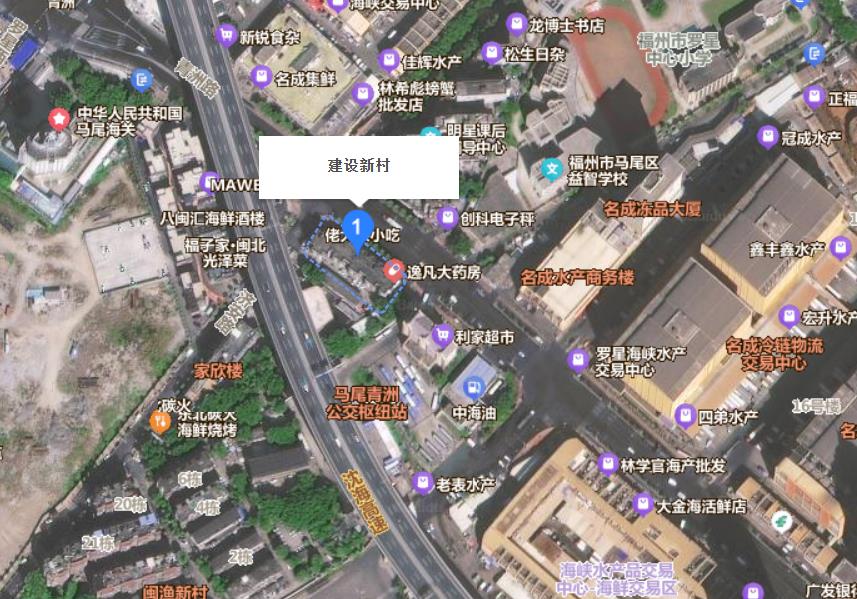
Task: Select the 佳辉水产 shop marker
Action: pyautogui.click(x=388, y=62)
